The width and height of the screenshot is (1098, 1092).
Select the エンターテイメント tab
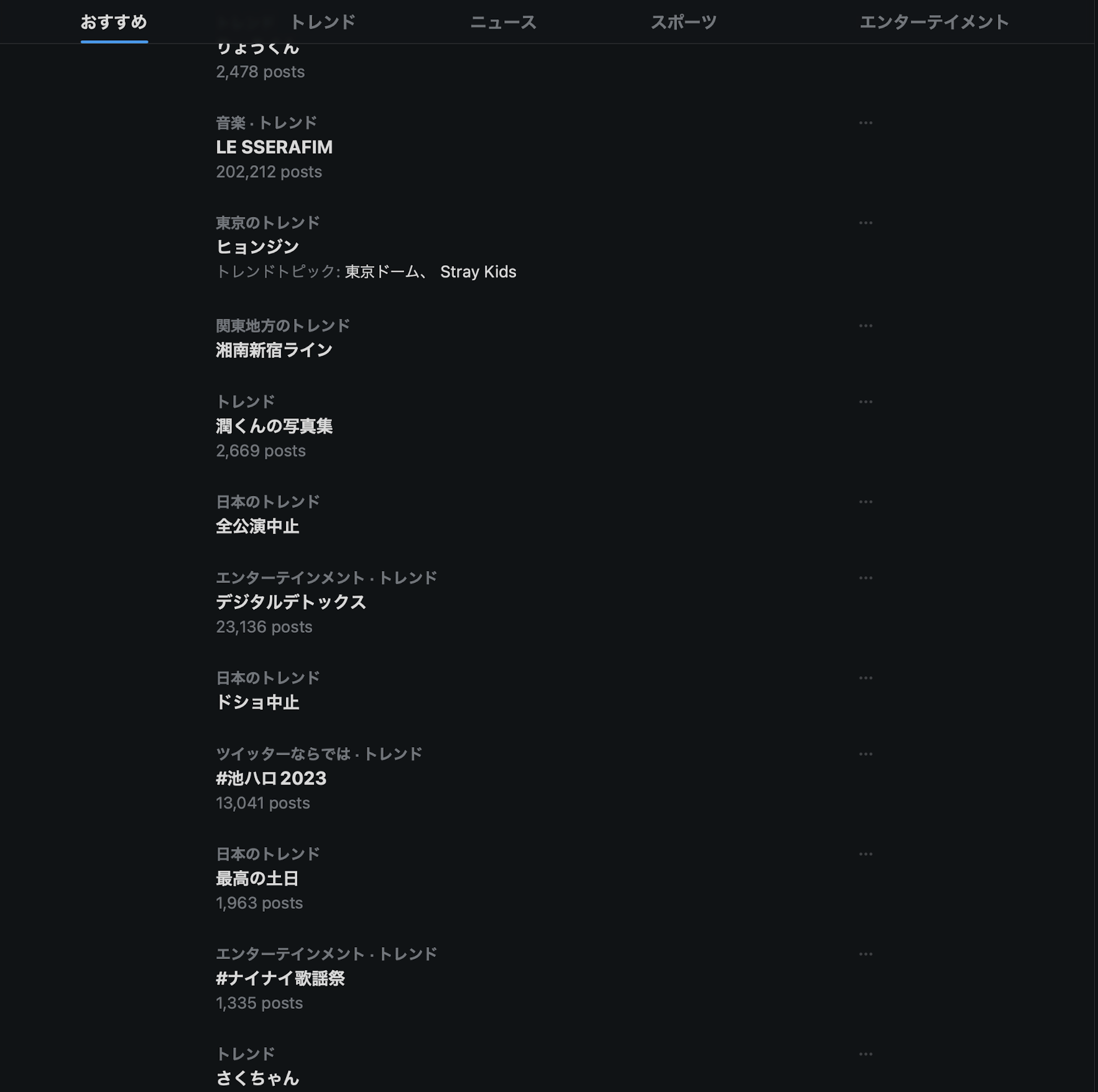[x=934, y=22]
